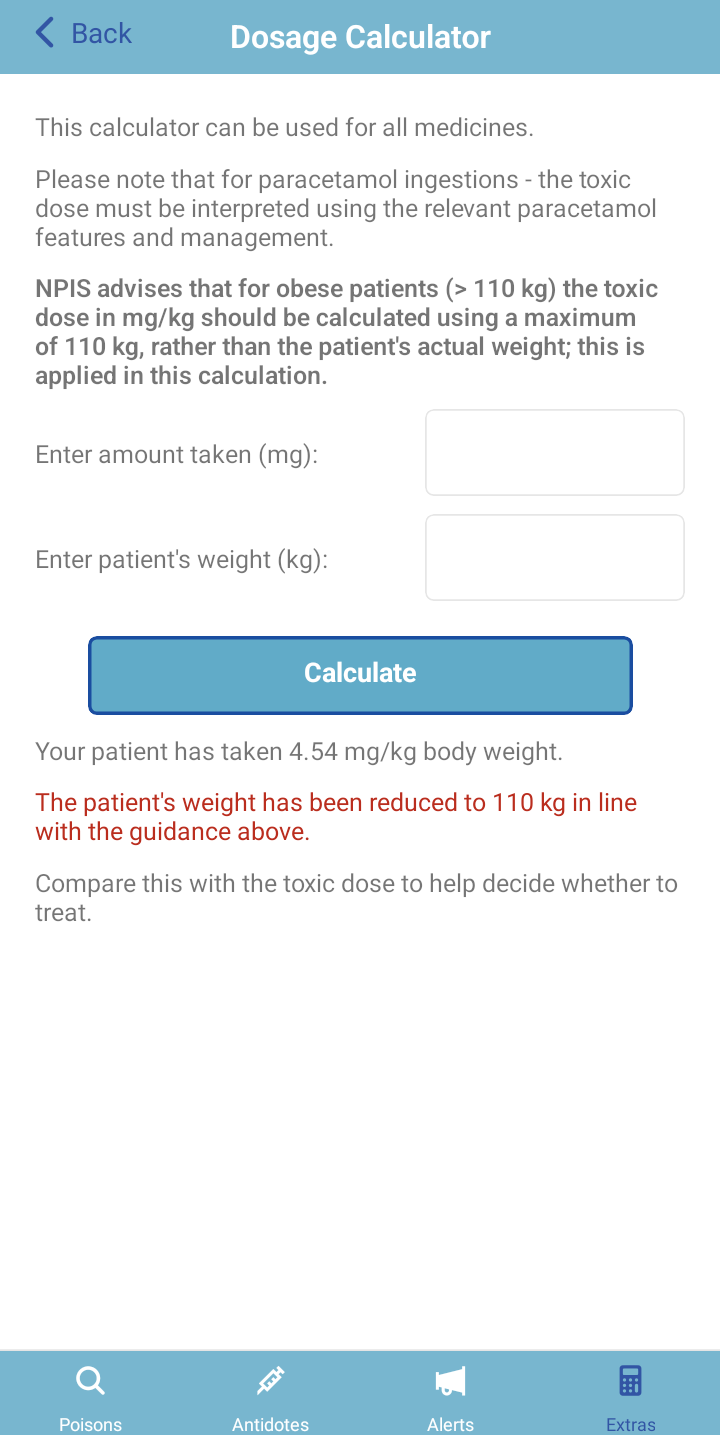Tap the obese patients guidance paragraph
720x1435 pixels.
pos(347,331)
